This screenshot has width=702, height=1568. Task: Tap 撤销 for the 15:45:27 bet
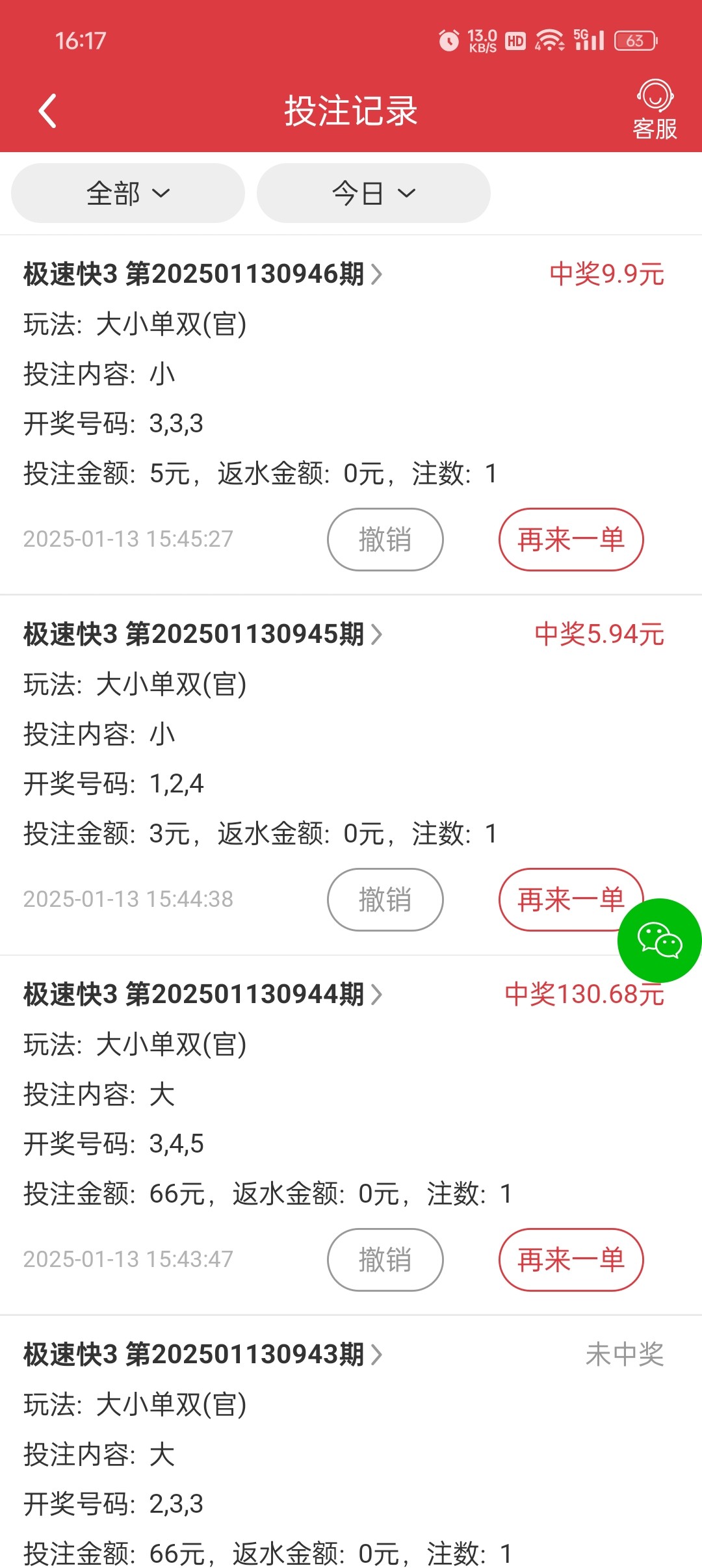pos(385,540)
